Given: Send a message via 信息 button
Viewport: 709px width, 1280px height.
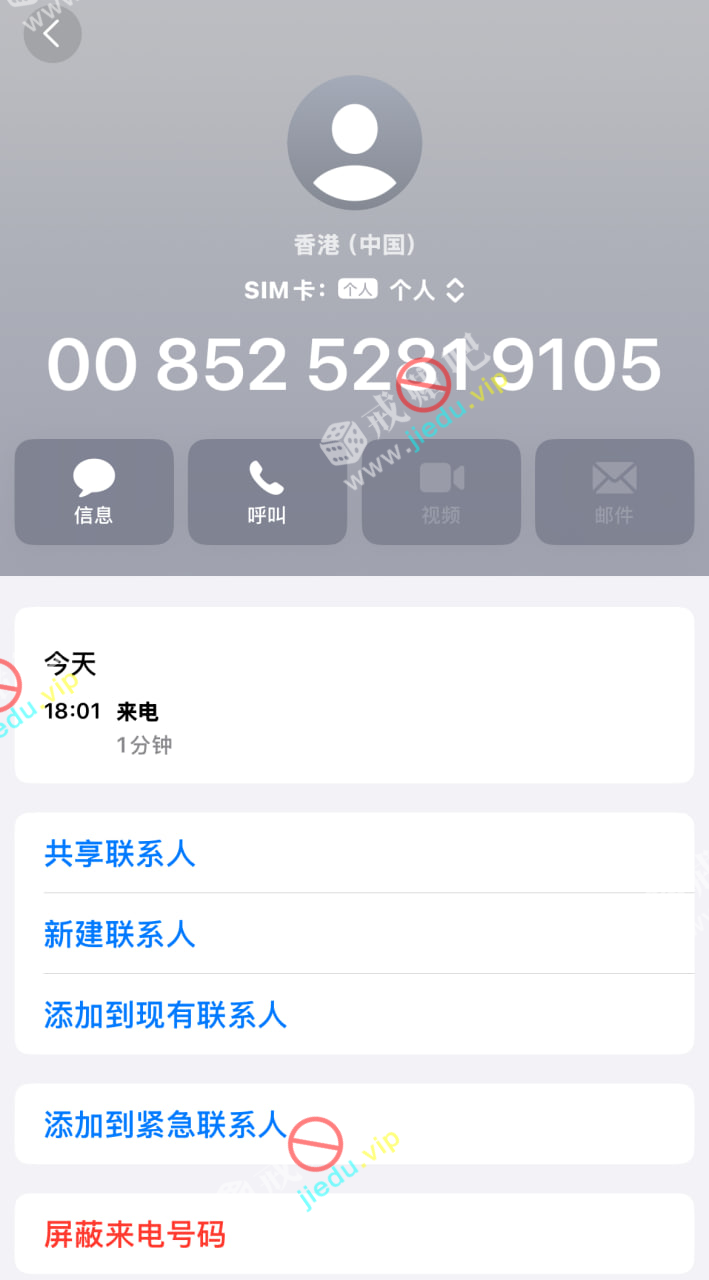Looking at the screenshot, I should tap(94, 492).
